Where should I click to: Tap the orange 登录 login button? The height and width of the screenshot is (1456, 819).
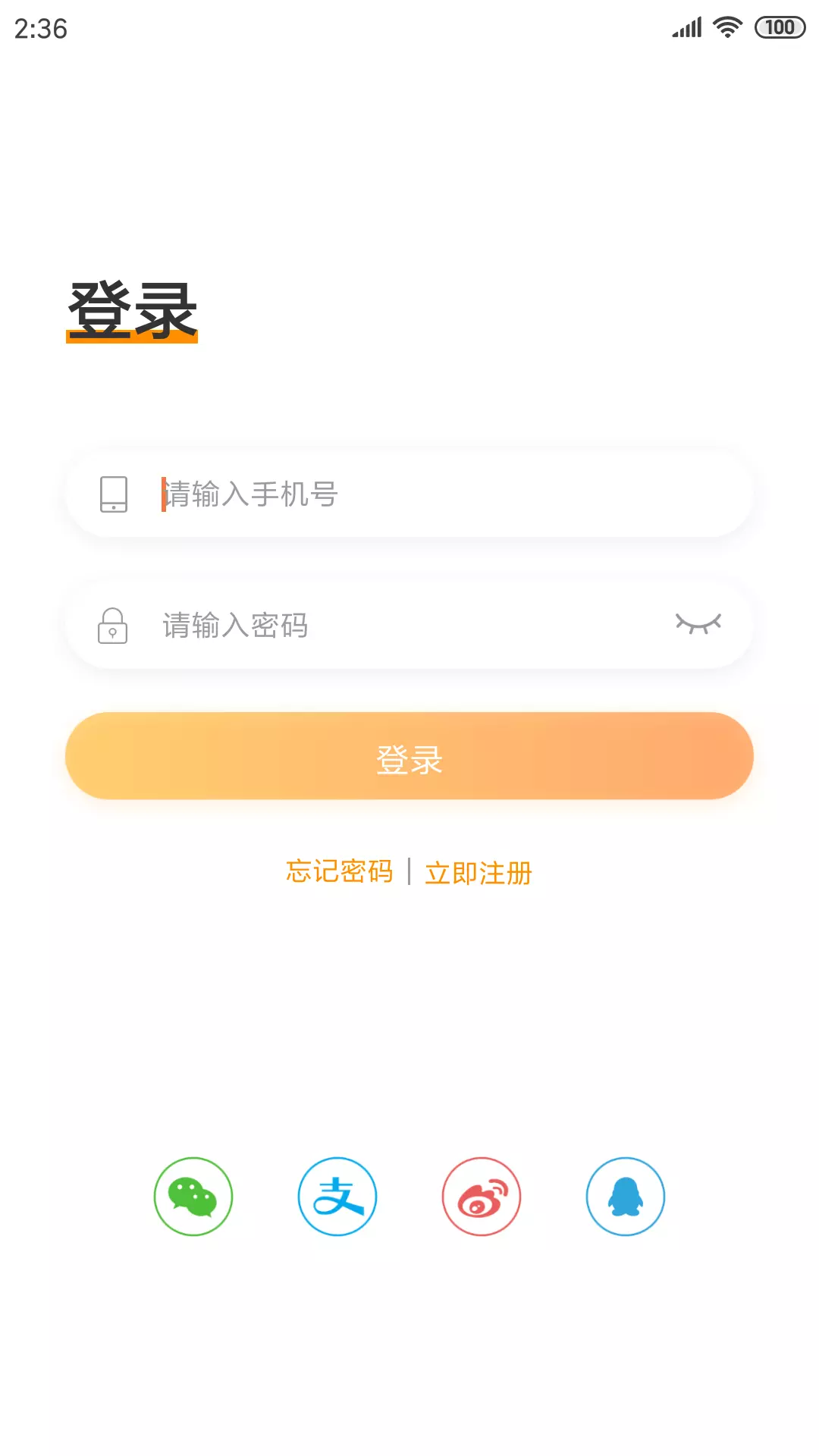click(409, 756)
